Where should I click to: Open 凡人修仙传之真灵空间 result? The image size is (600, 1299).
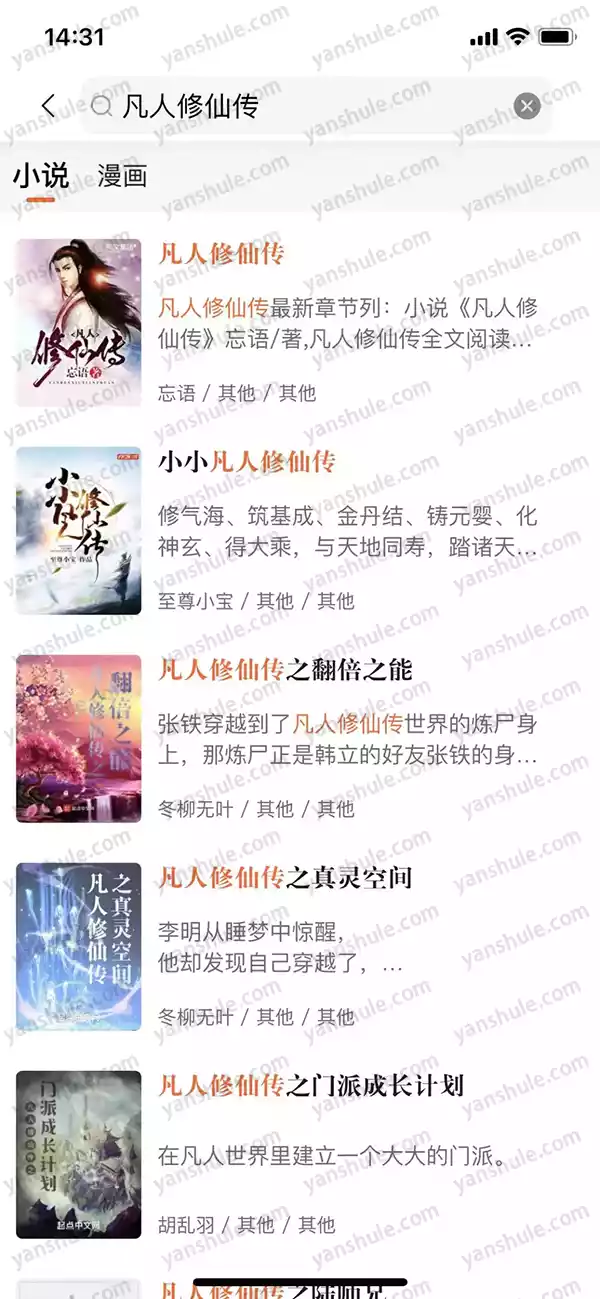pyautogui.click(x=285, y=878)
